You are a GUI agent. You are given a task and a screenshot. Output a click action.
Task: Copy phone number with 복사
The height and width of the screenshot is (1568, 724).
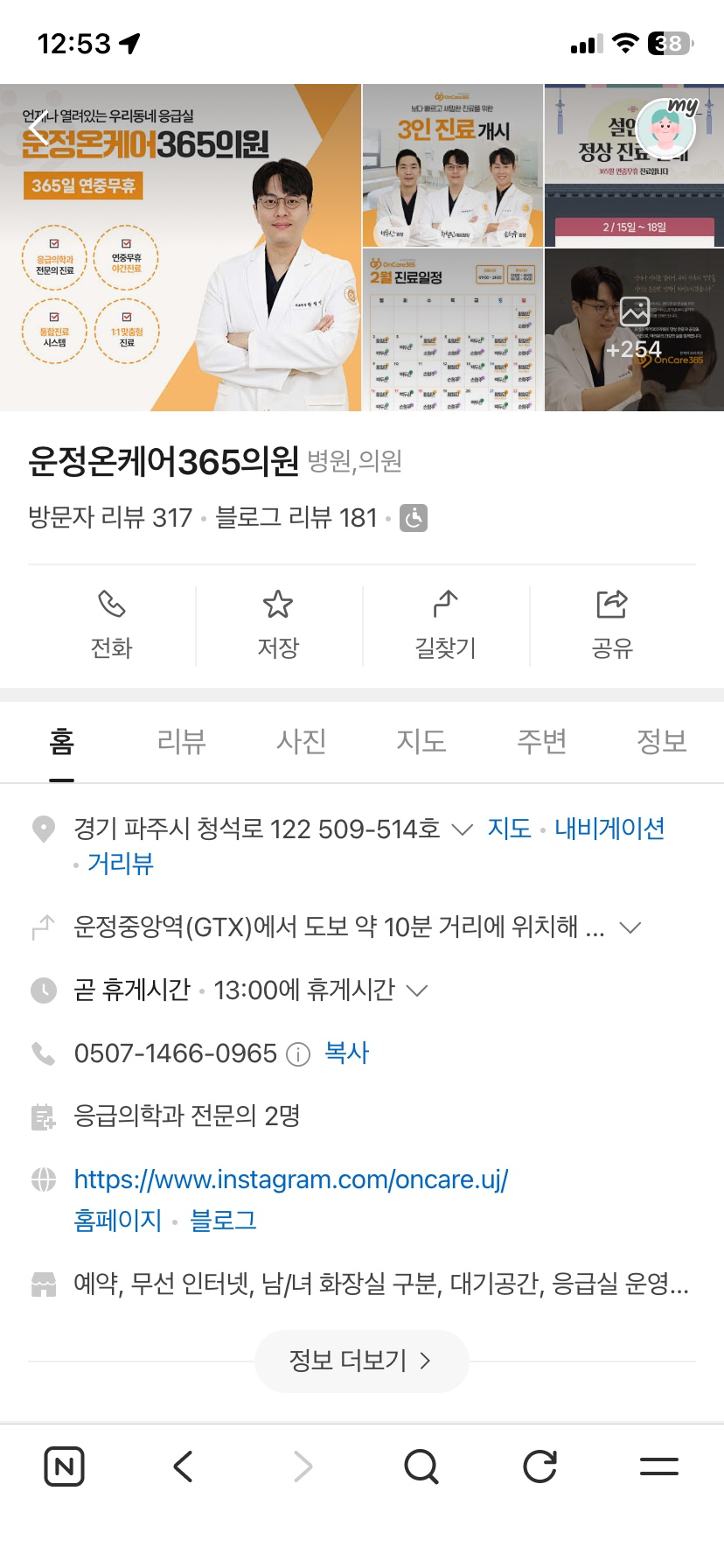tap(346, 1053)
